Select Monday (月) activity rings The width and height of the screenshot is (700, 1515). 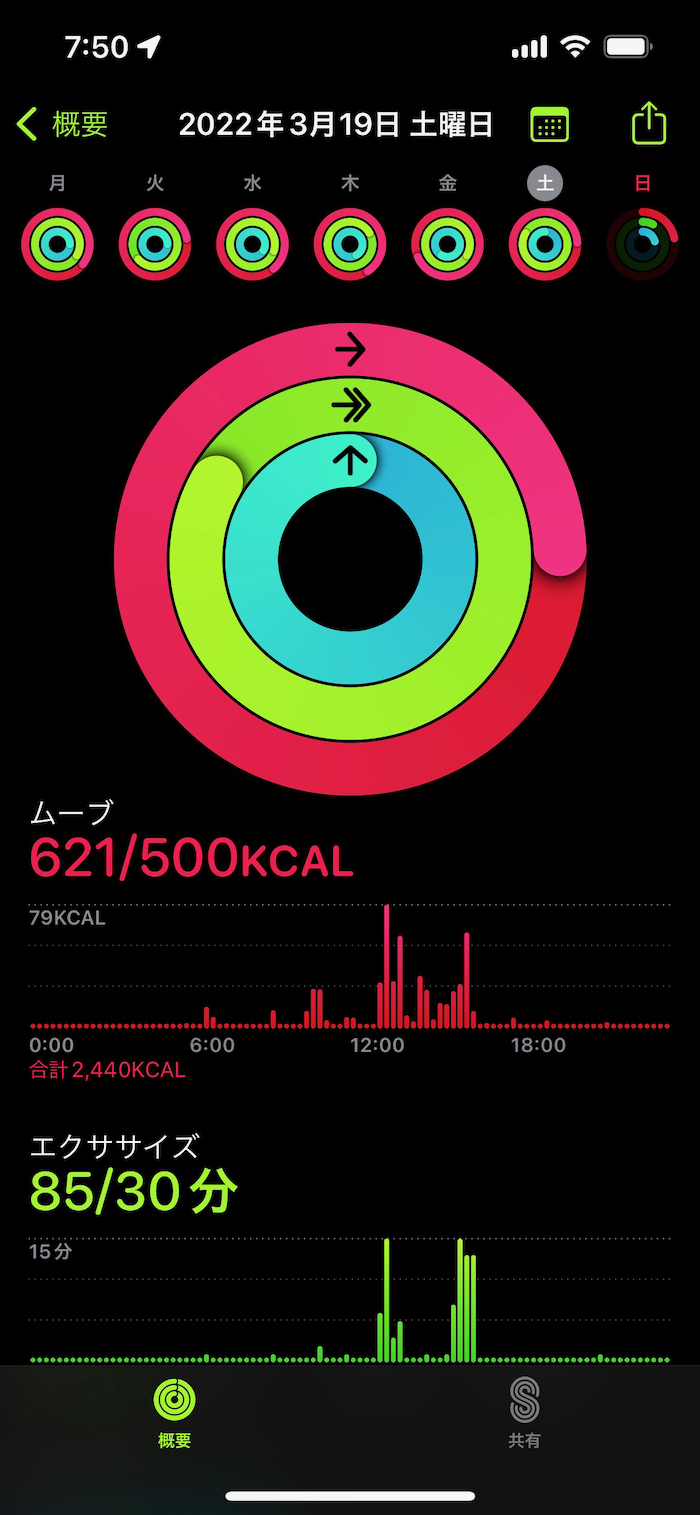[58, 243]
